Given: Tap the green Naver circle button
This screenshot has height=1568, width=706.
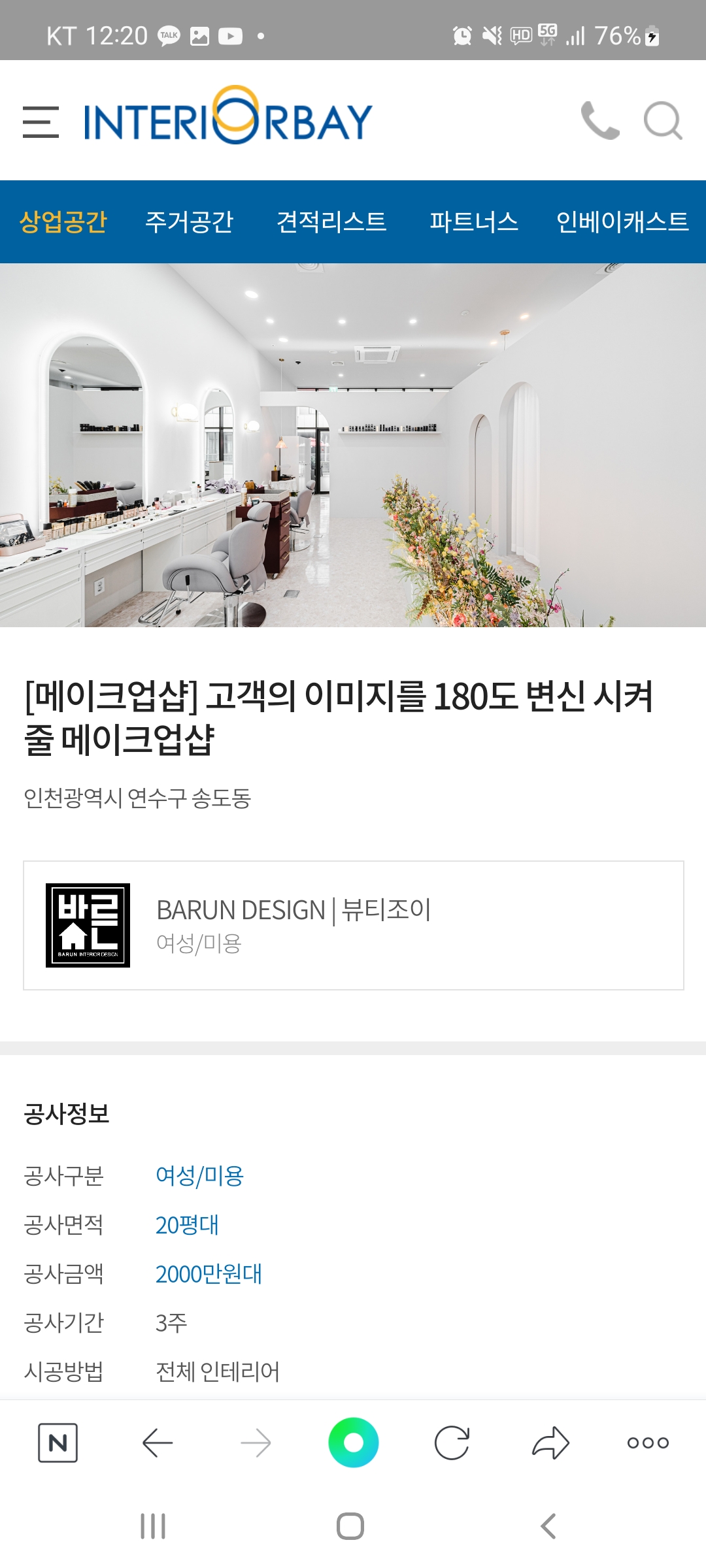Looking at the screenshot, I should click(353, 1442).
